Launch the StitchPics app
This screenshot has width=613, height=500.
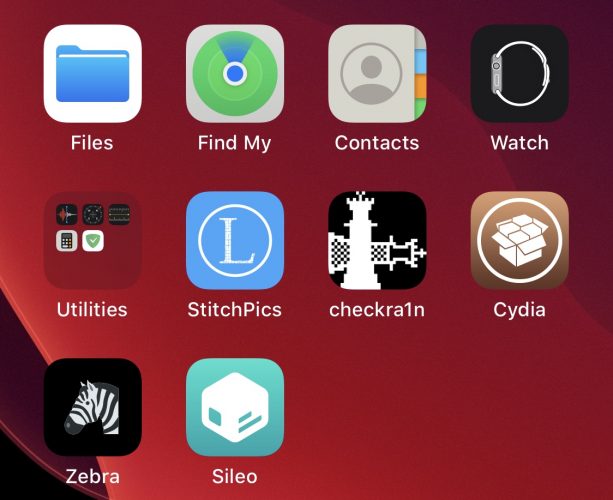pyautogui.click(x=235, y=241)
